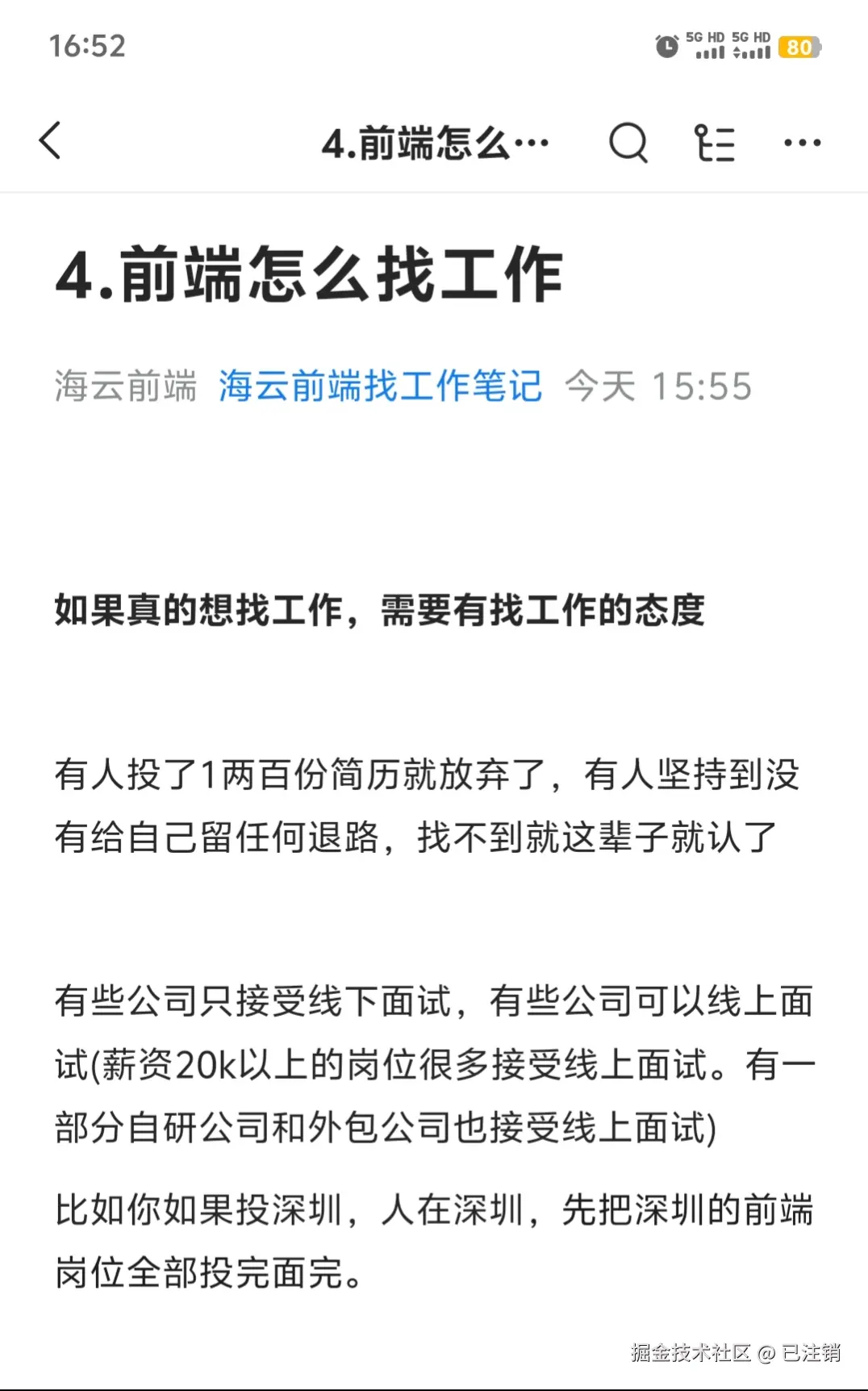Tap the clock time 16:52 in status bar
This screenshot has height=1391, width=868.
click(86, 47)
